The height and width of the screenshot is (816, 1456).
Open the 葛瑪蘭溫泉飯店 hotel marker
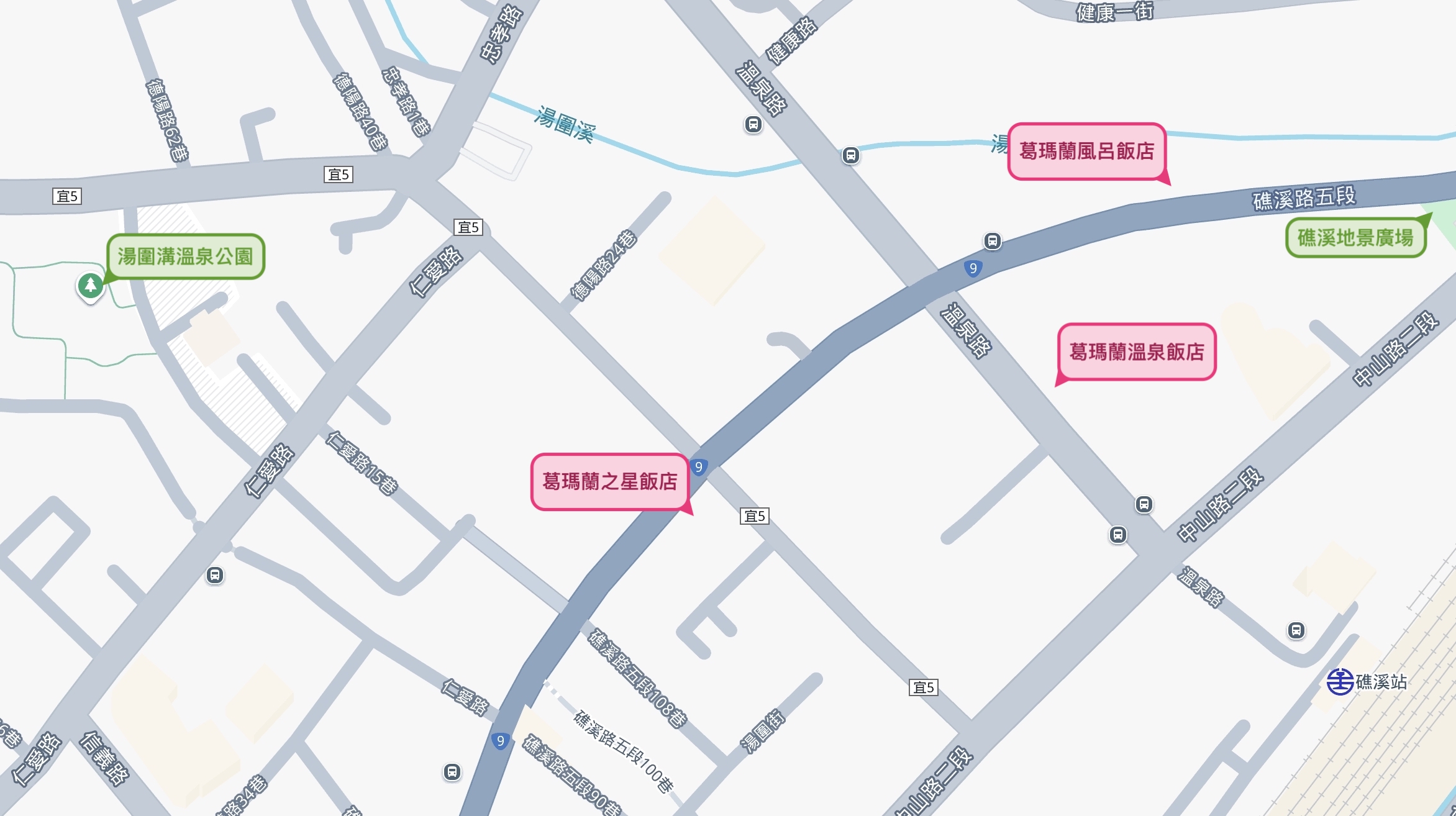1136,352
